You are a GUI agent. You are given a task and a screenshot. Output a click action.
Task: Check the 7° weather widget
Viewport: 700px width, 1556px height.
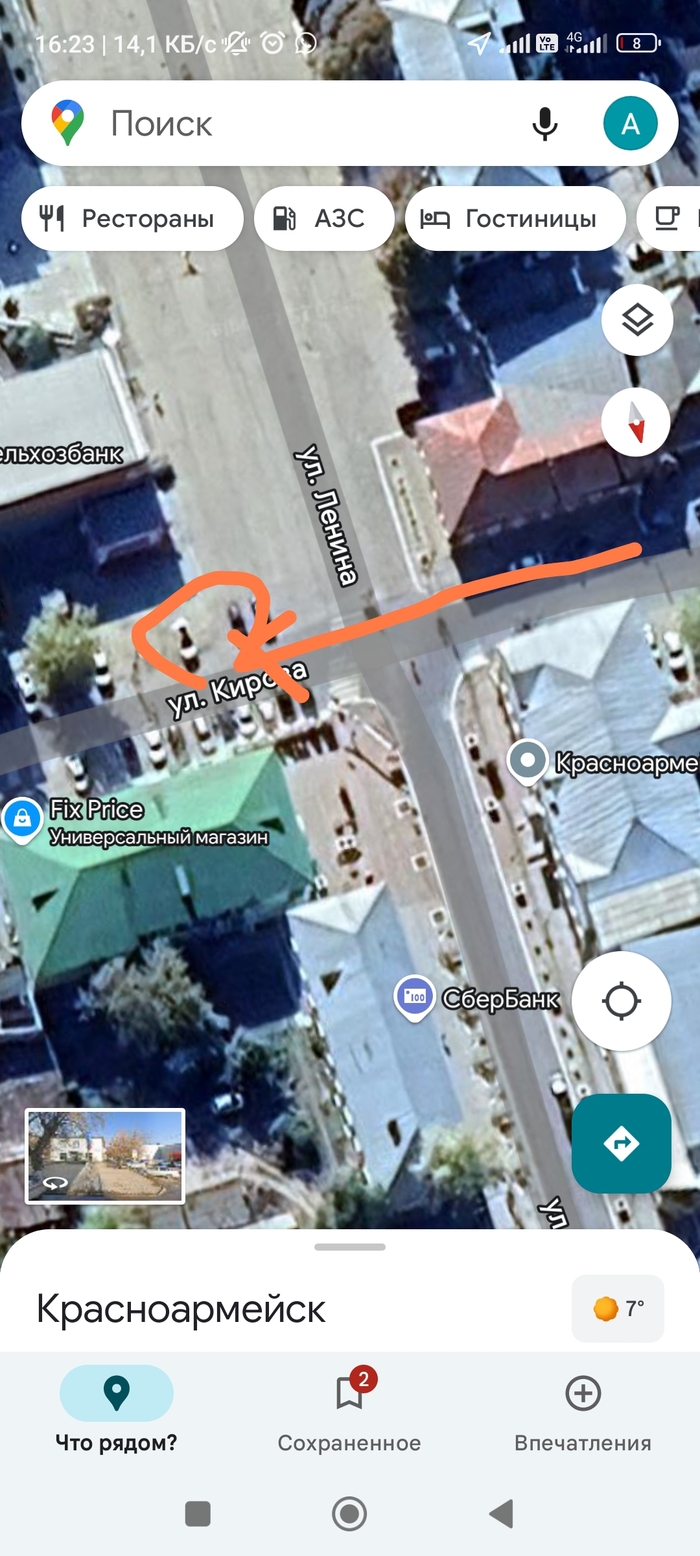[x=617, y=1308]
